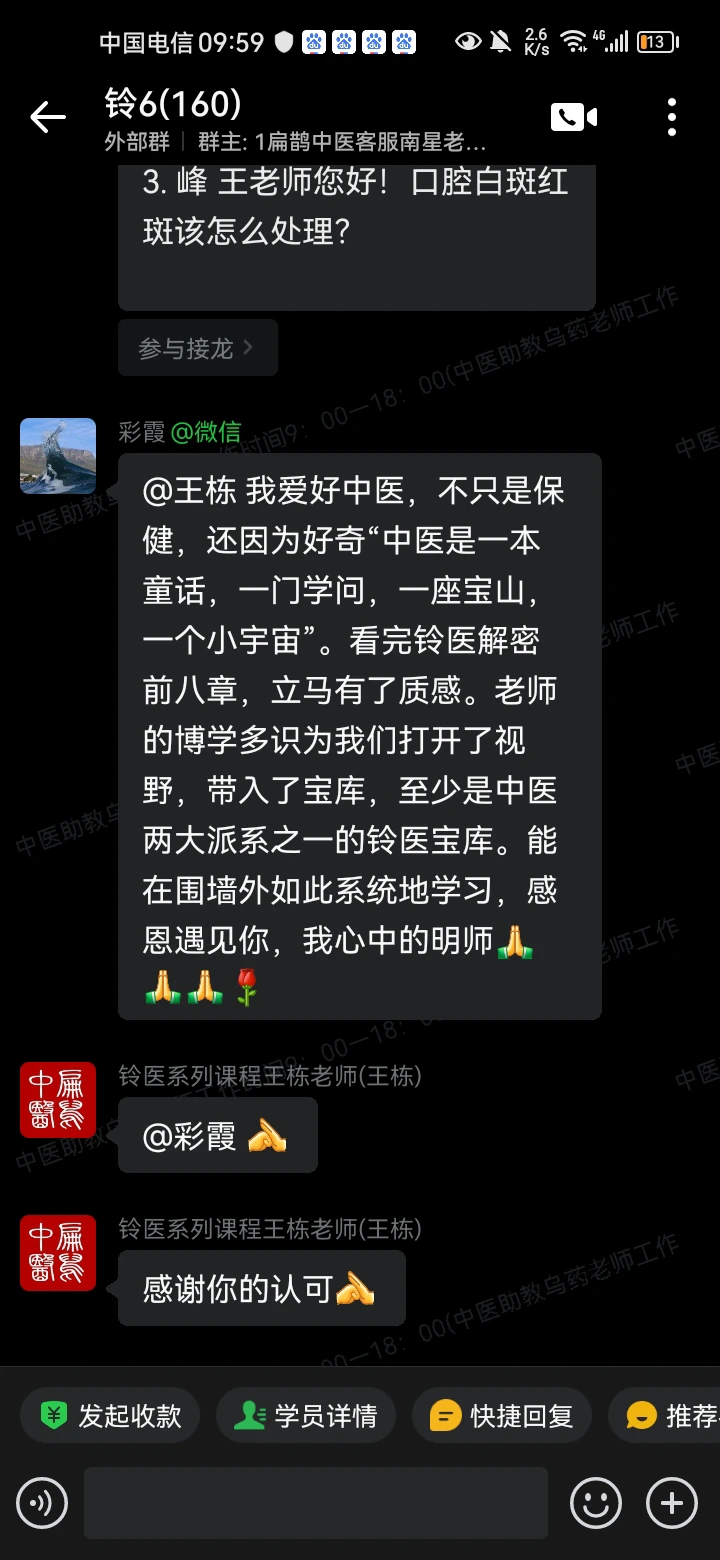
Task: Open the emoji picker
Action: [x=596, y=1503]
